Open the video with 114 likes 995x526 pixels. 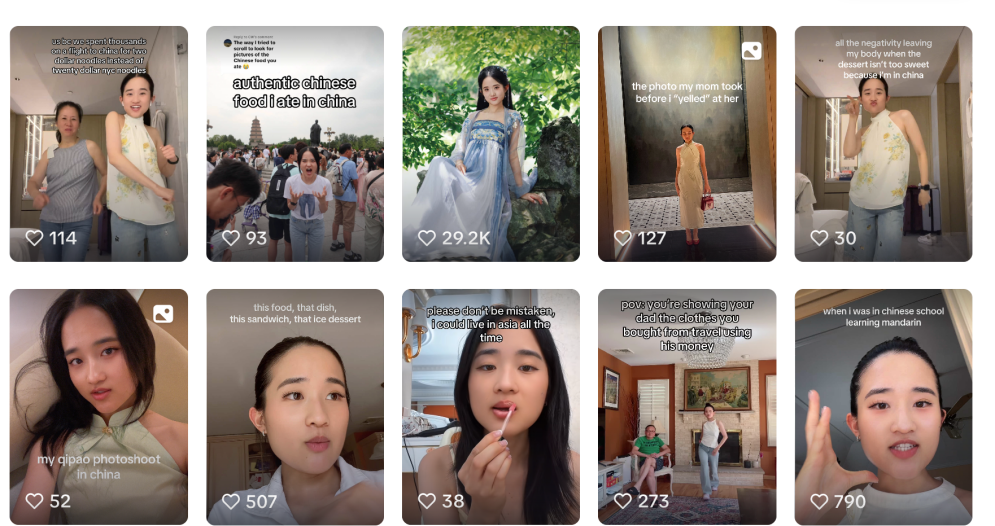point(98,145)
